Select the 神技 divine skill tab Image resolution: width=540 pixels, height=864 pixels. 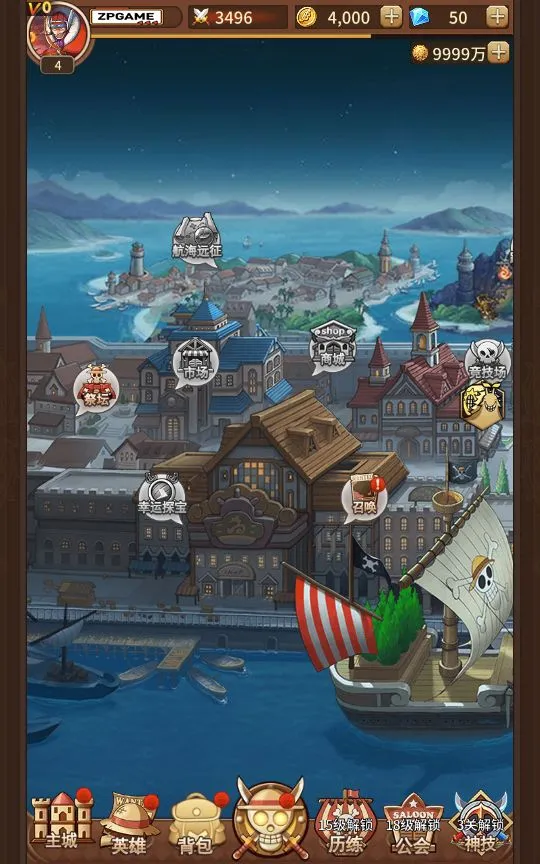[479, 824]
